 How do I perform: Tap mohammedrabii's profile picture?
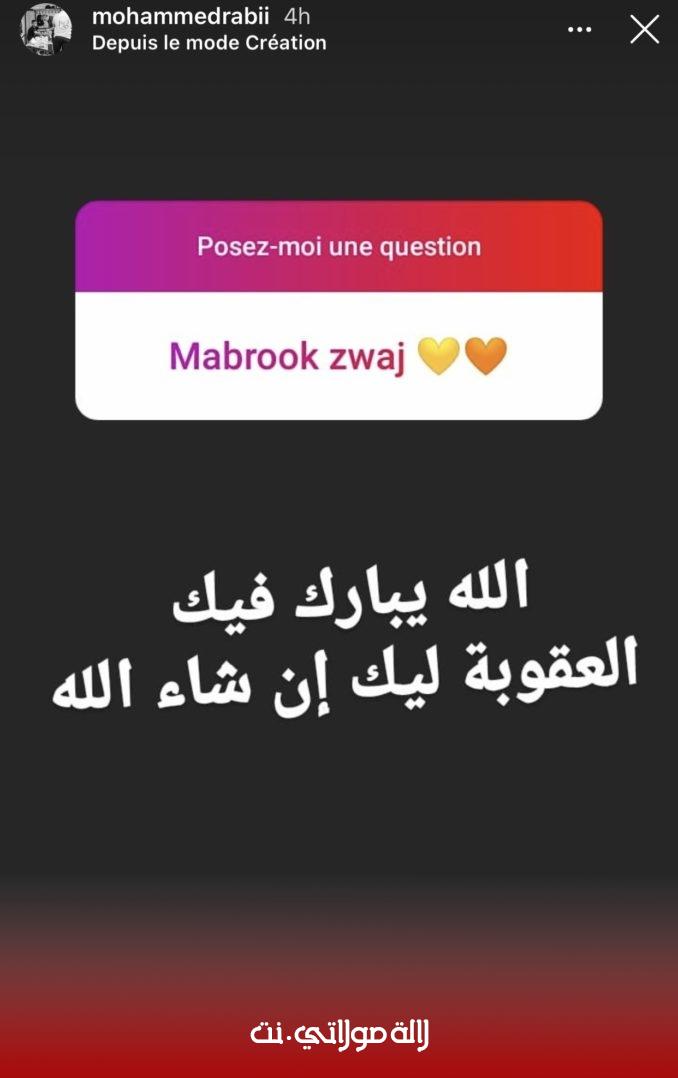(x=46, y=30)
